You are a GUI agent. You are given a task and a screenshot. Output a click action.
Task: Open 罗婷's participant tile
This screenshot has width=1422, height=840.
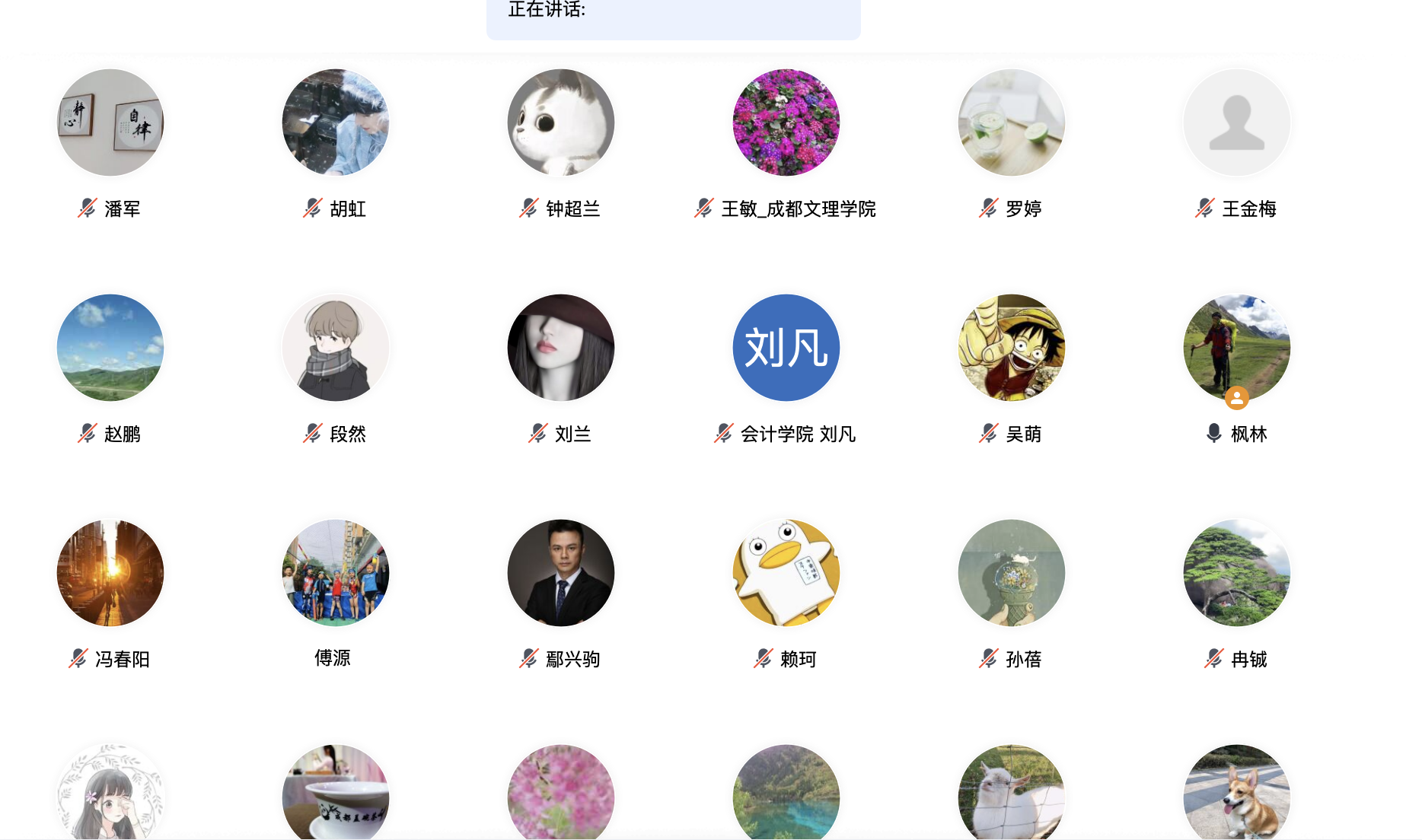click(x=1012, y=123)
